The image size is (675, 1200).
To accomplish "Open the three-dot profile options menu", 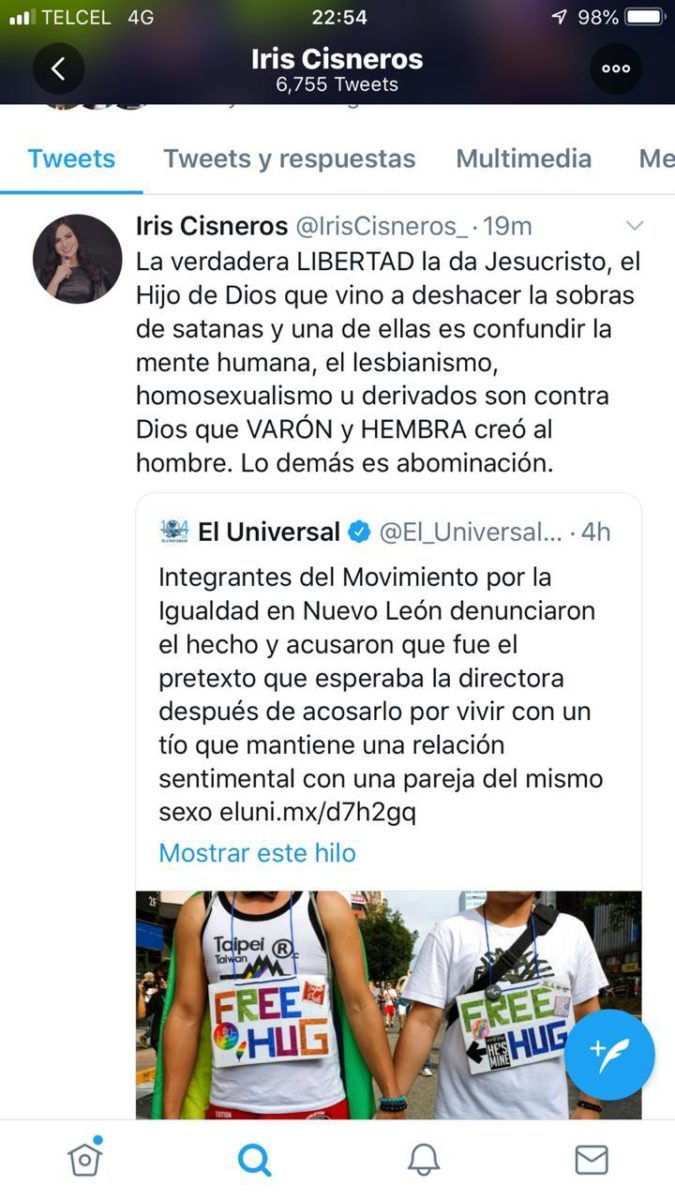I will point(616,68).
